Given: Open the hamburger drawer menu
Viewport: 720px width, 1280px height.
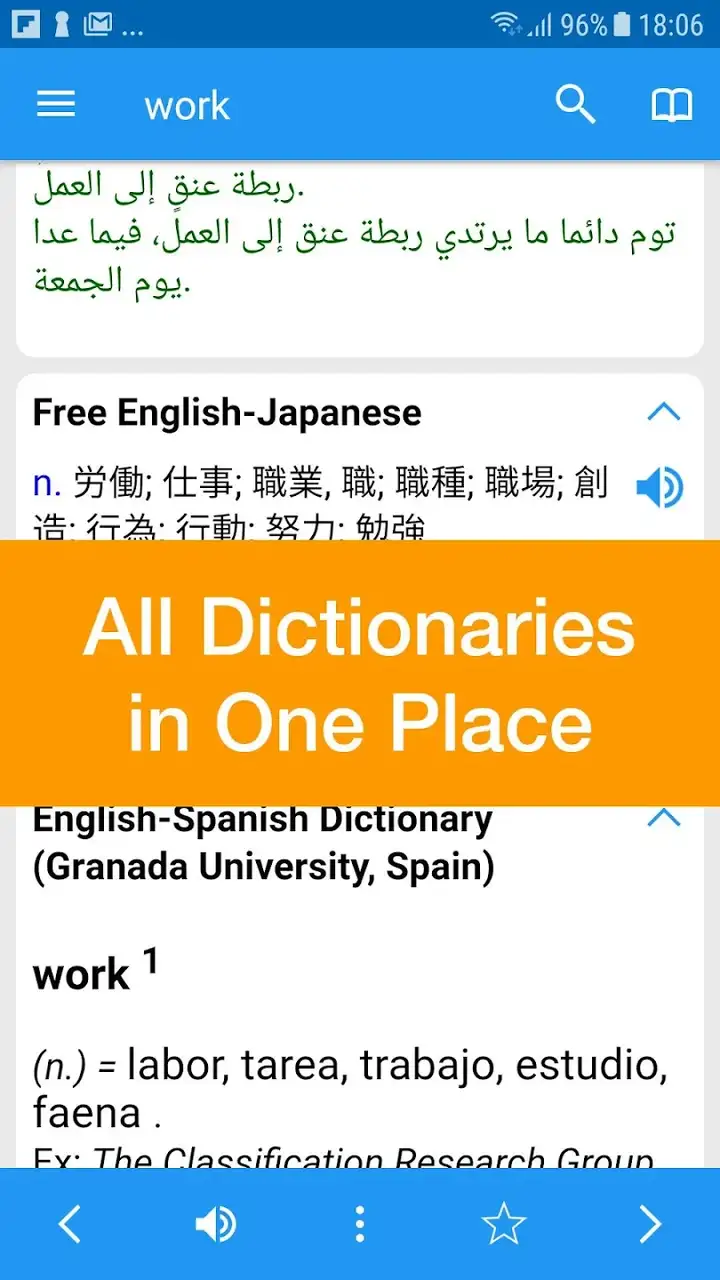Looking at the screenshot, I should pyautogui.click(x=56, y=104).
